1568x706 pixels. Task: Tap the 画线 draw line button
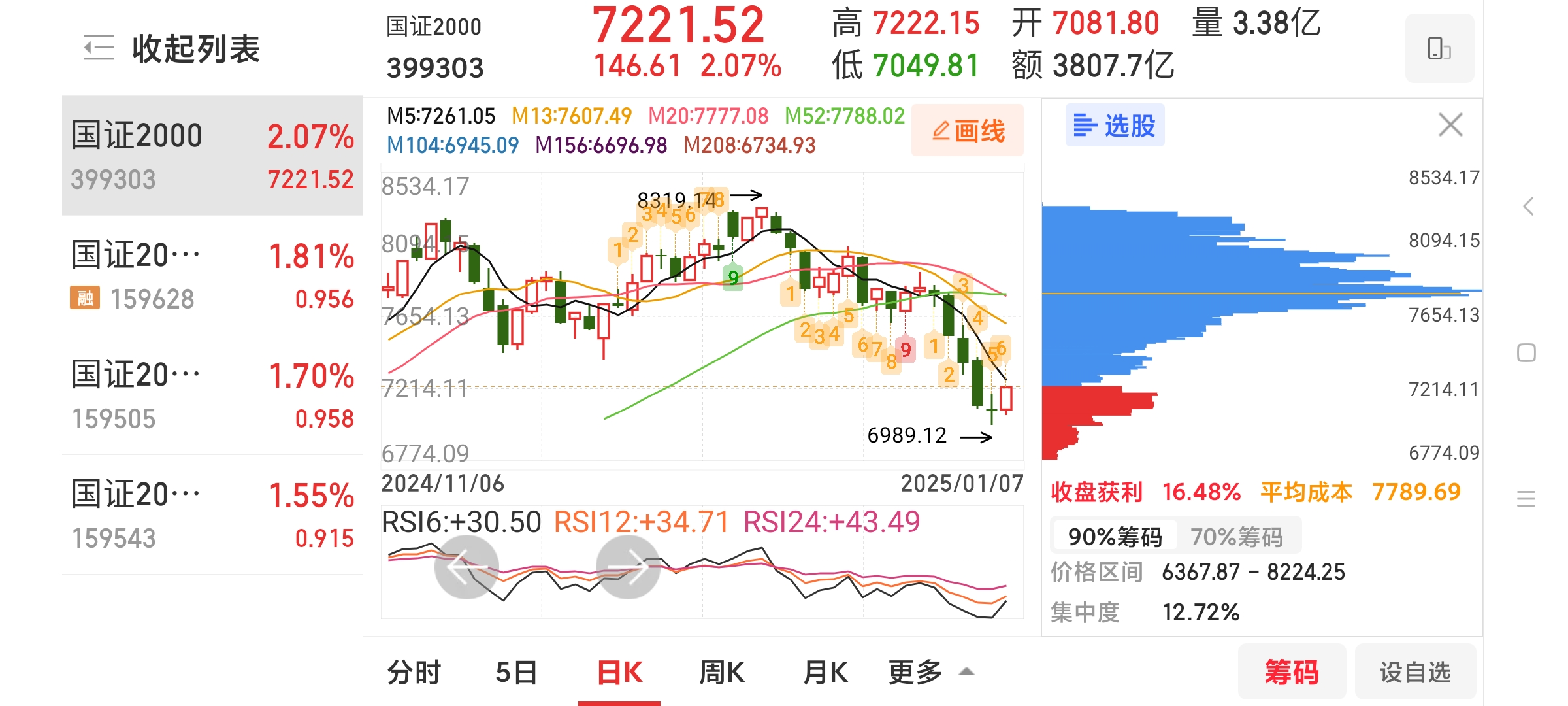[x=968, y=130]
